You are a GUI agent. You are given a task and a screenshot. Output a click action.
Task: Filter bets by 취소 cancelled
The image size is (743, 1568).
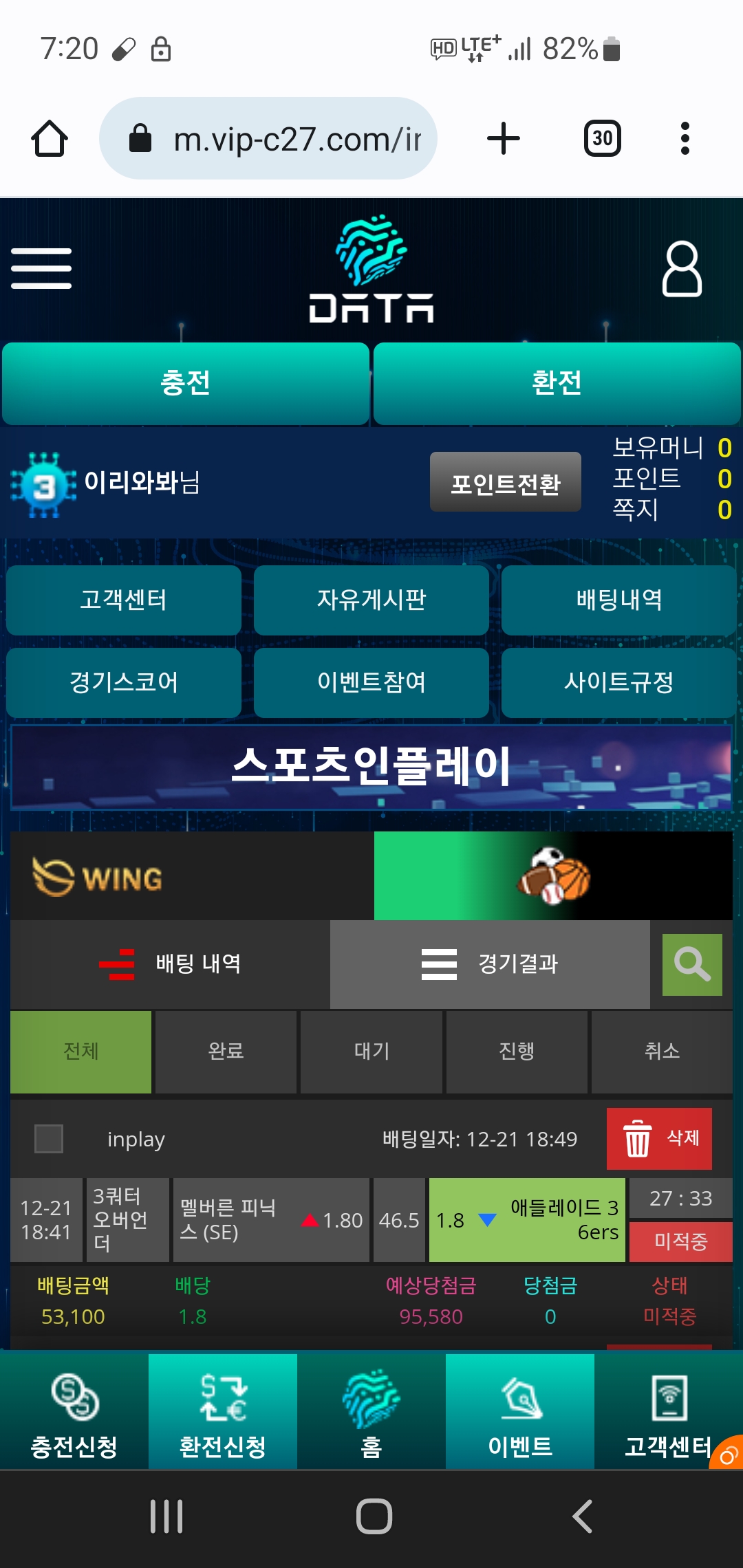tap(661, 1052)
